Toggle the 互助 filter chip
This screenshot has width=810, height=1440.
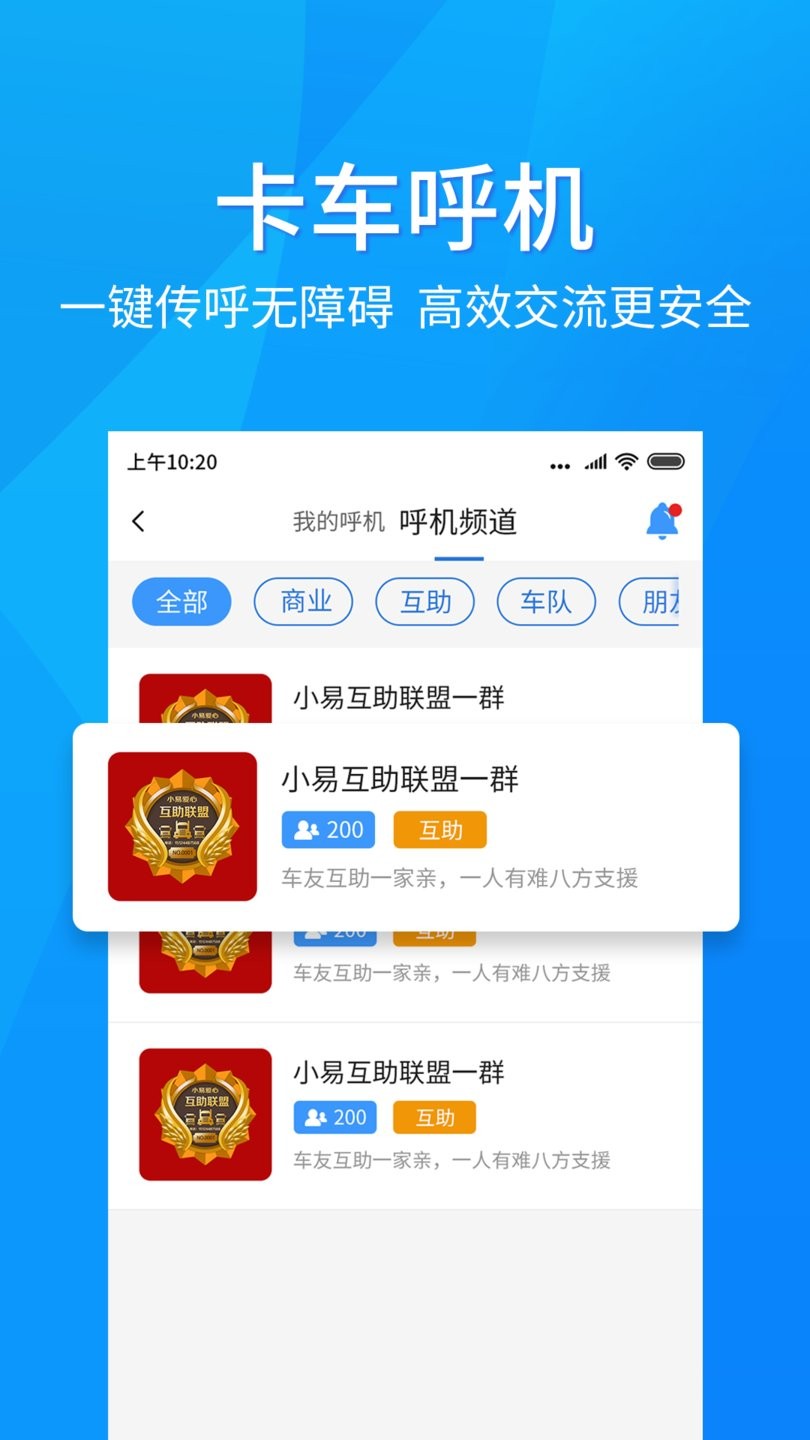[x=425, y=601]
